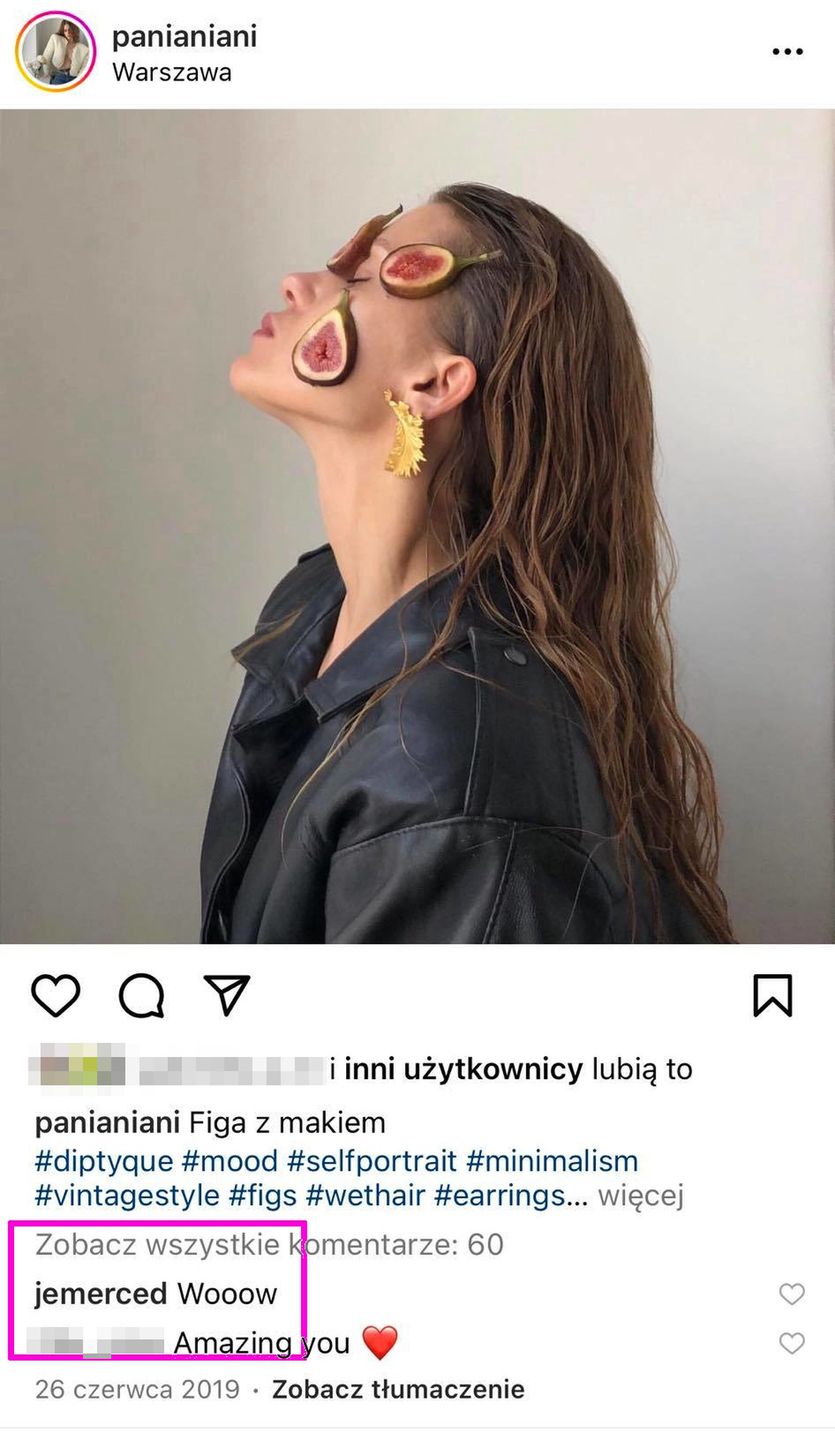Tap "Zobacz tłumaczenie" to translate
The image size is (835, 1440).
tap(398, 1389)
